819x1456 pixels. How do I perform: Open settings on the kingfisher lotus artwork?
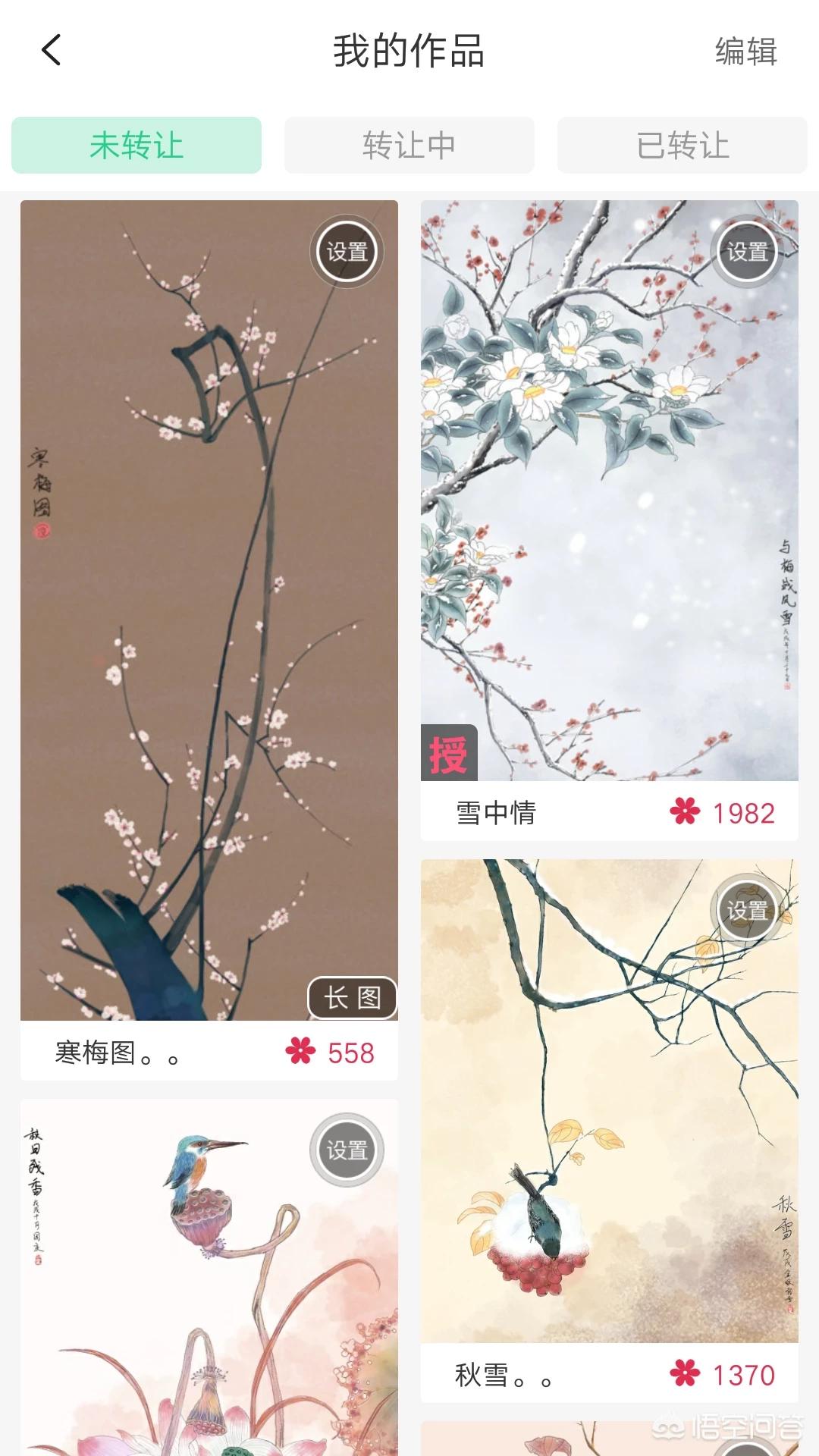(347, 1150)
